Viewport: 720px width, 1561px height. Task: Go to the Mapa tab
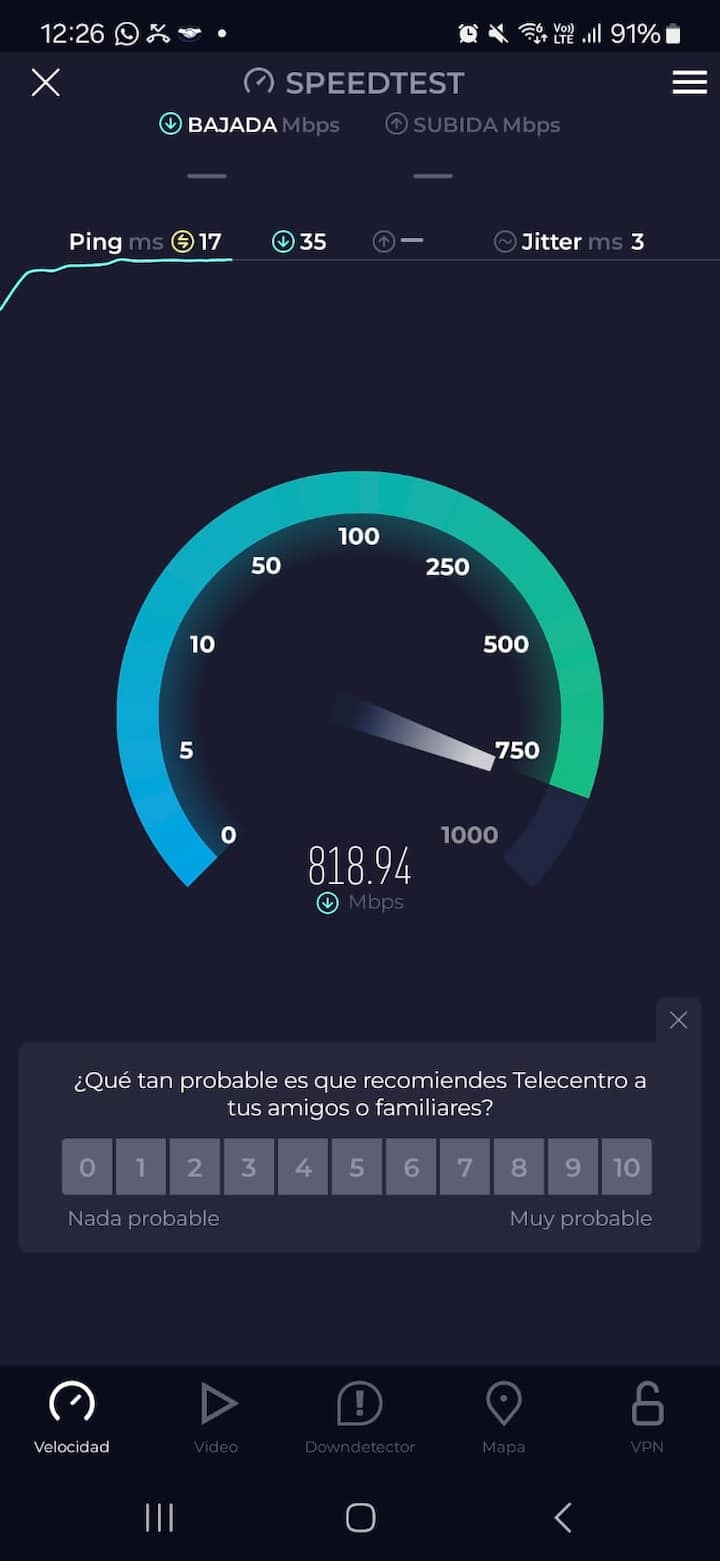tap(503, 1417)
